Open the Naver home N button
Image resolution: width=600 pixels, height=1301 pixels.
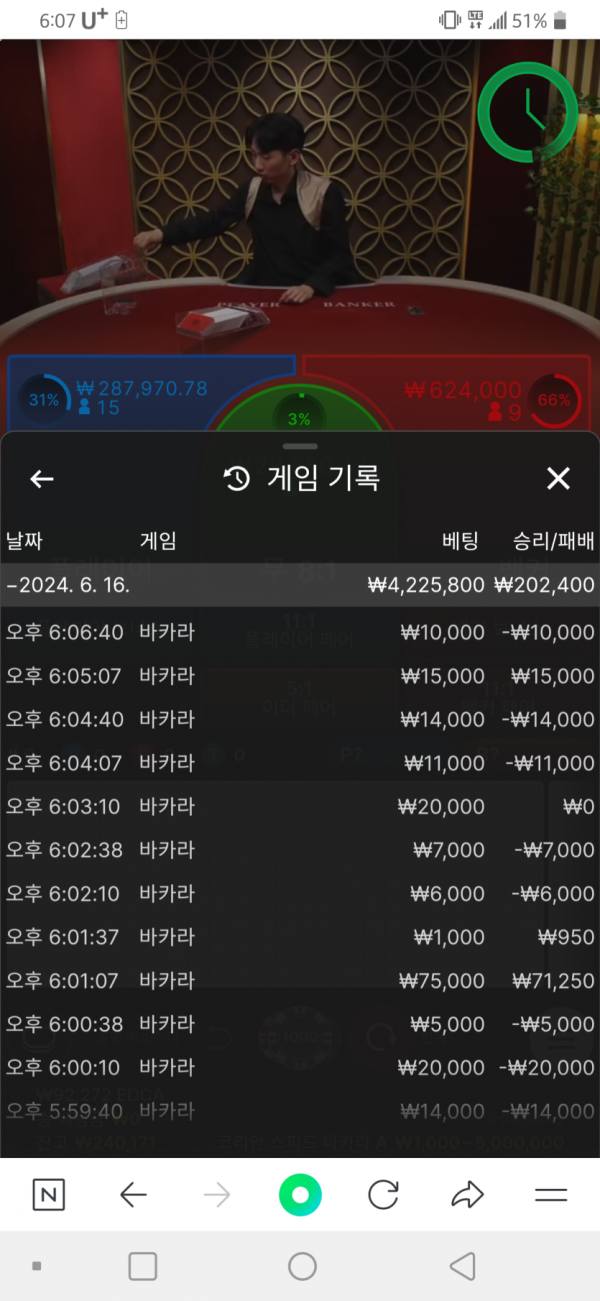48,1195
